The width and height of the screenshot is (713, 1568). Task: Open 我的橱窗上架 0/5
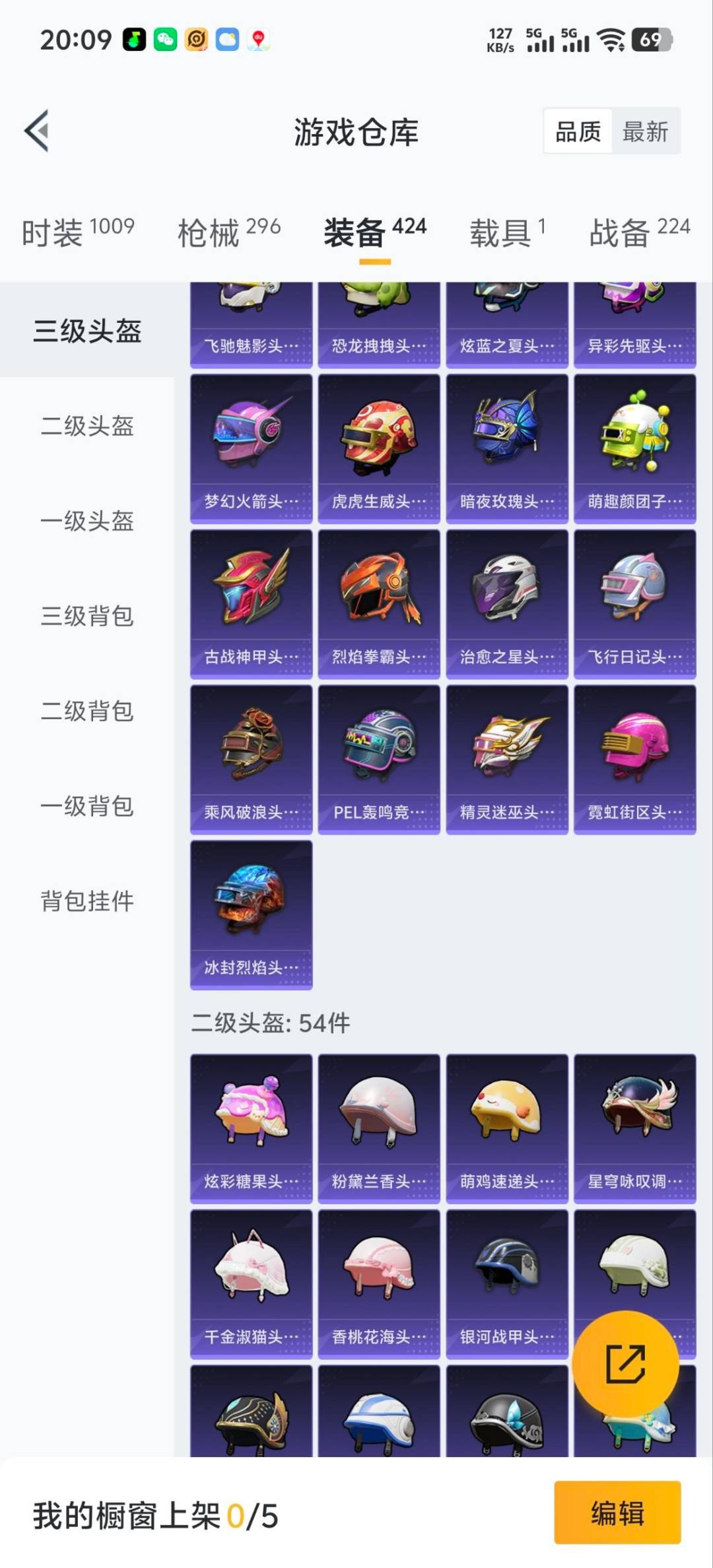coord(152,1515)
